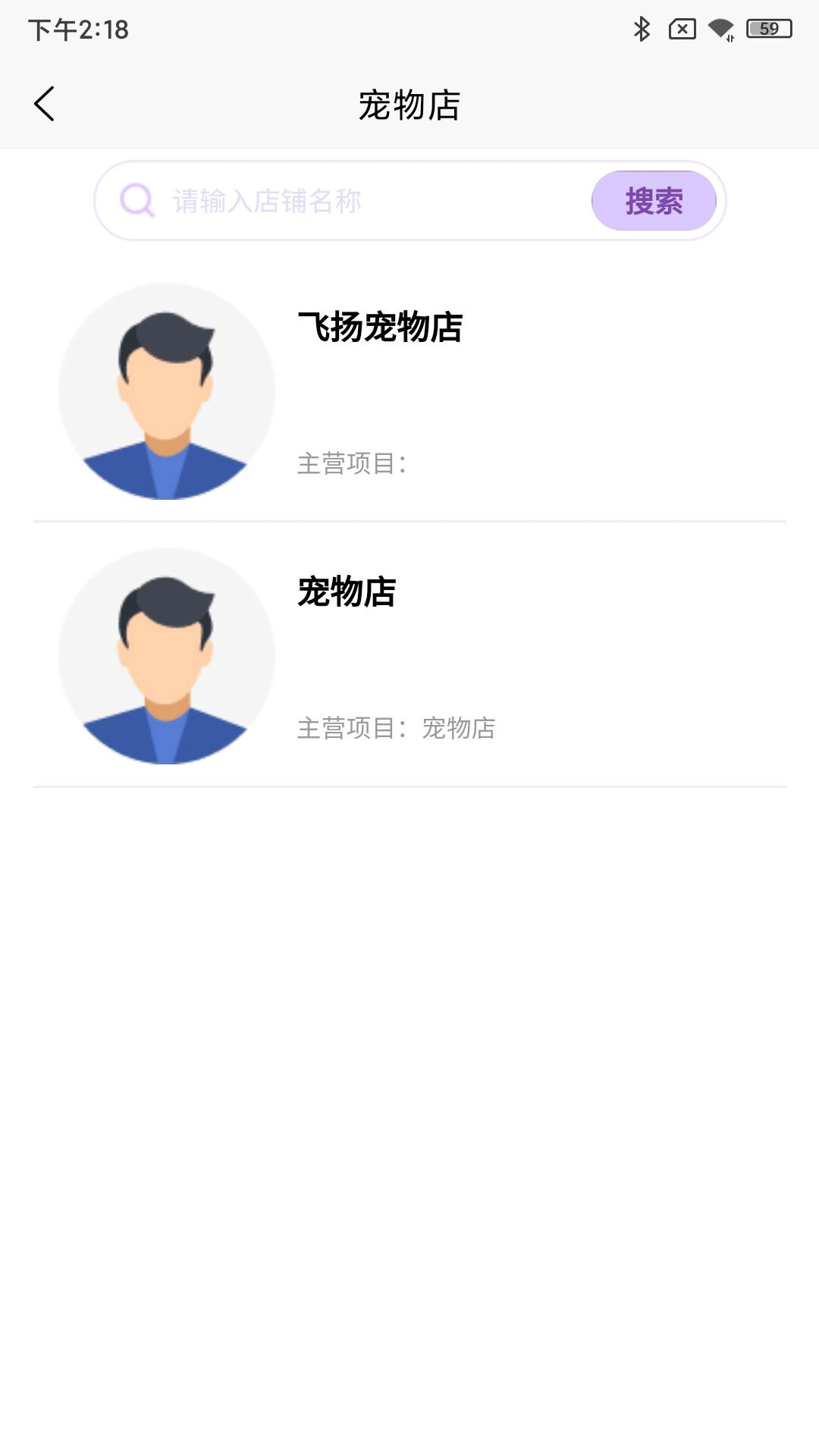The height and width of the screenshot is (1456, 819).
Task: Click the 宠物店 page title
Action: [409, 104]
